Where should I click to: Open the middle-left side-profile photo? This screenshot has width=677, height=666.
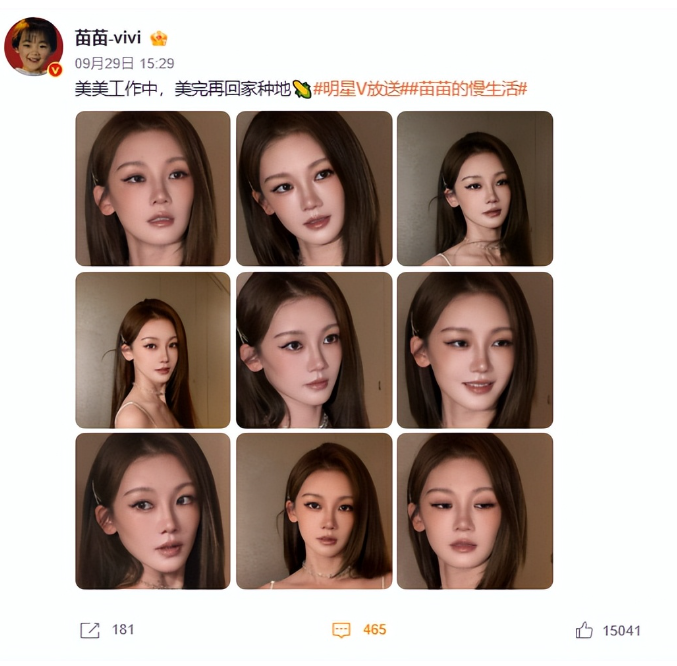(153, 350)
